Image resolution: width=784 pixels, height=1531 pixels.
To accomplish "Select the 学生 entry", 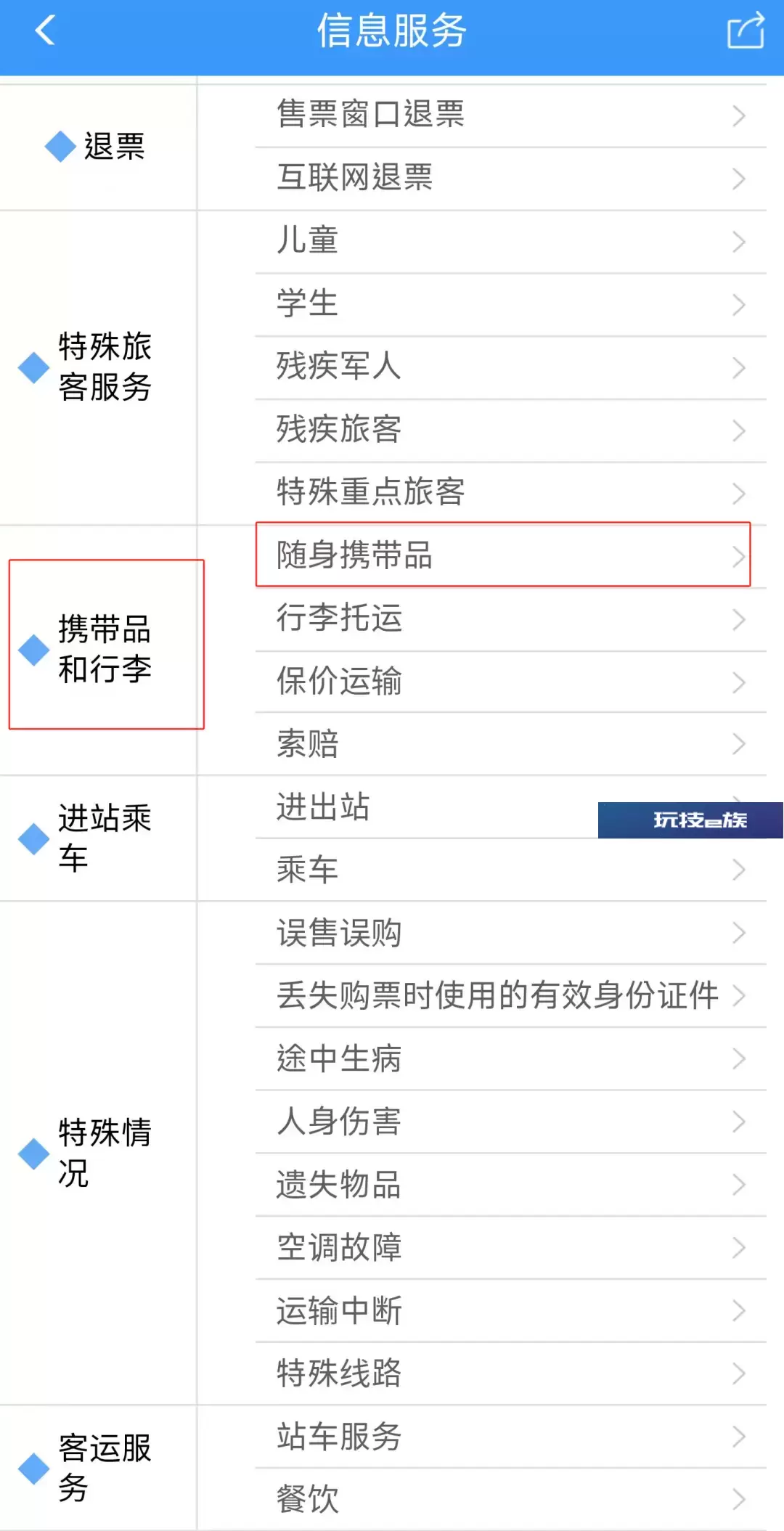I will point(511,305).
